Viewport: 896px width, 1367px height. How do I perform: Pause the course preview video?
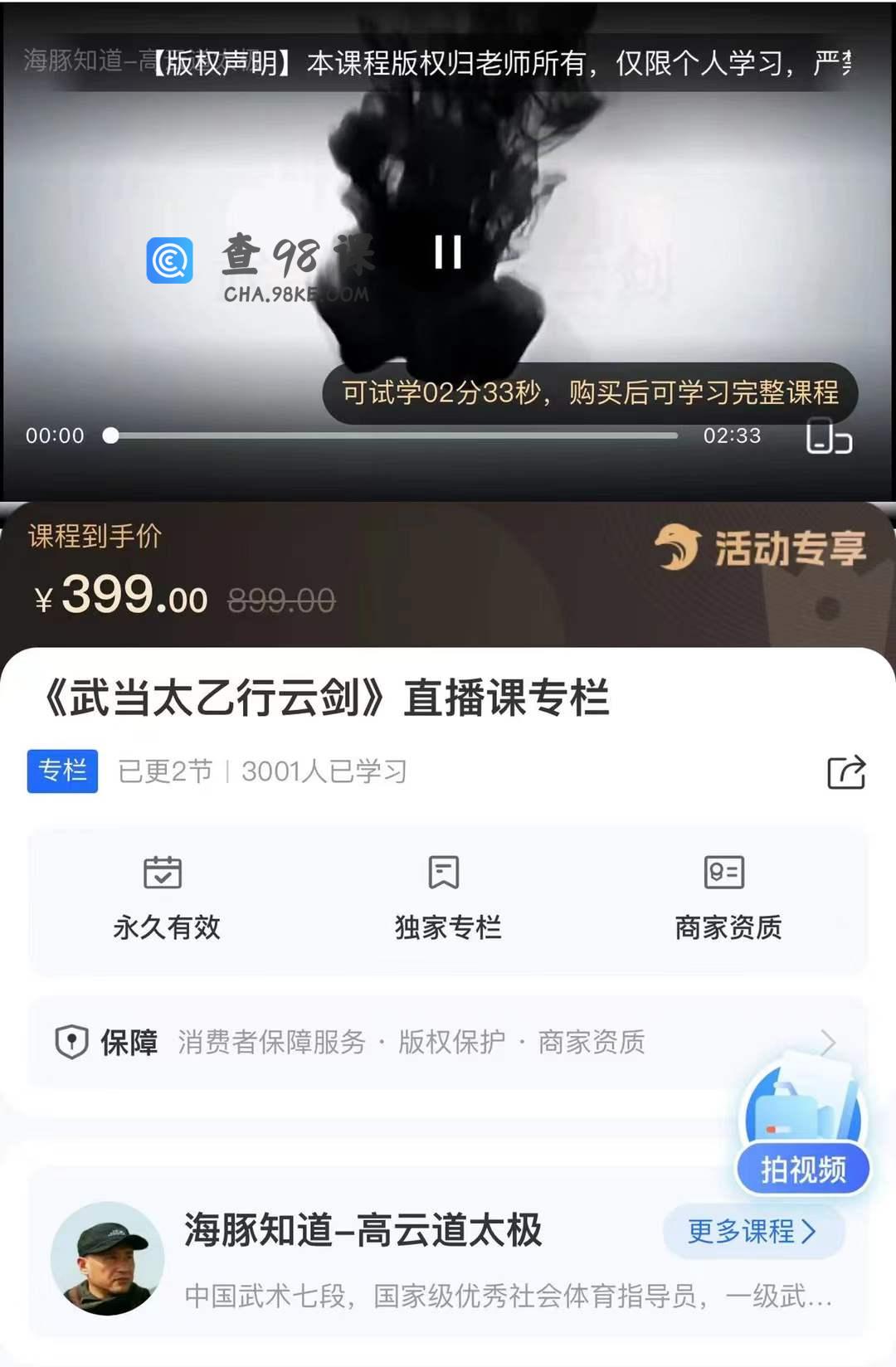tap(448, 252)
